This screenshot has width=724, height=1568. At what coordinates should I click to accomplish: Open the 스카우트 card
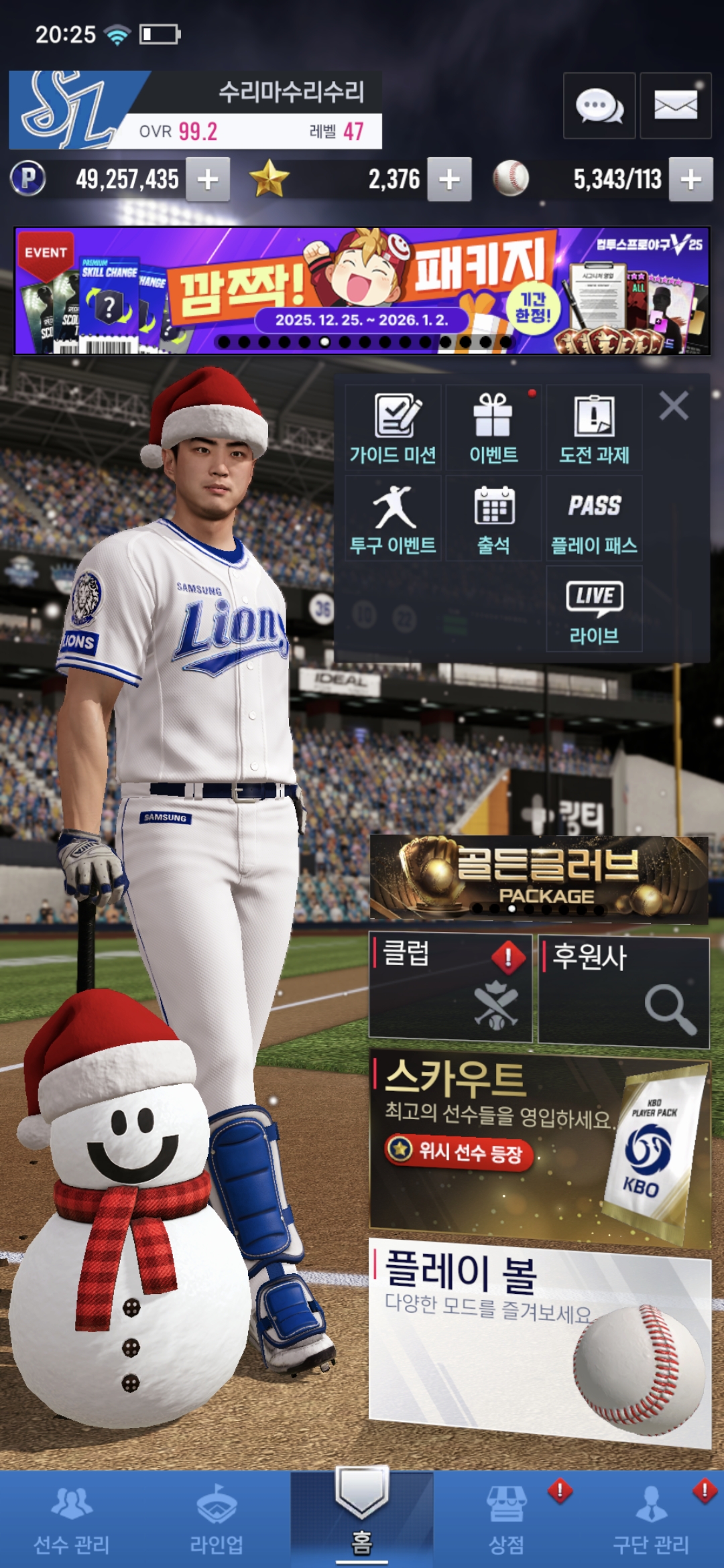click(x=539, y=1146)
